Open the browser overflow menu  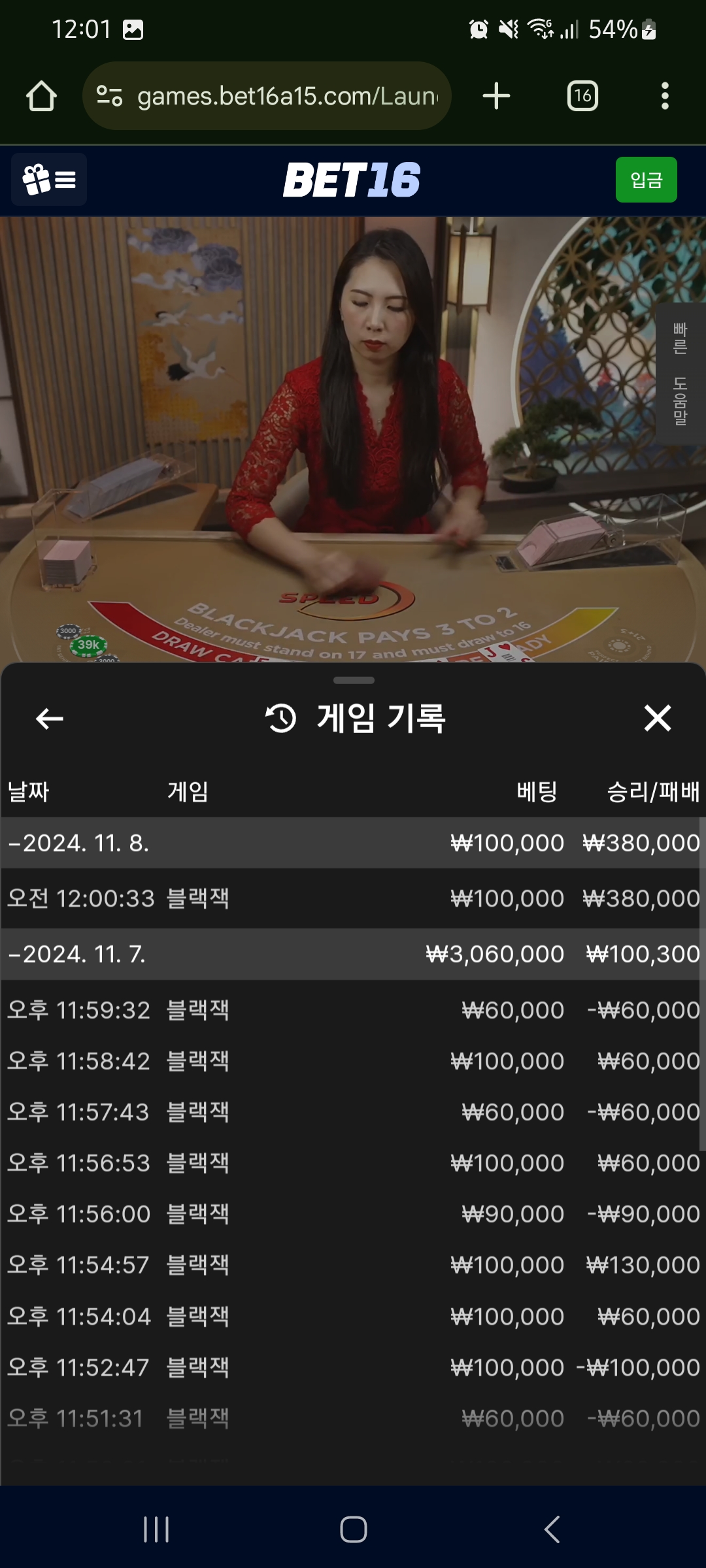click(665, 96)
